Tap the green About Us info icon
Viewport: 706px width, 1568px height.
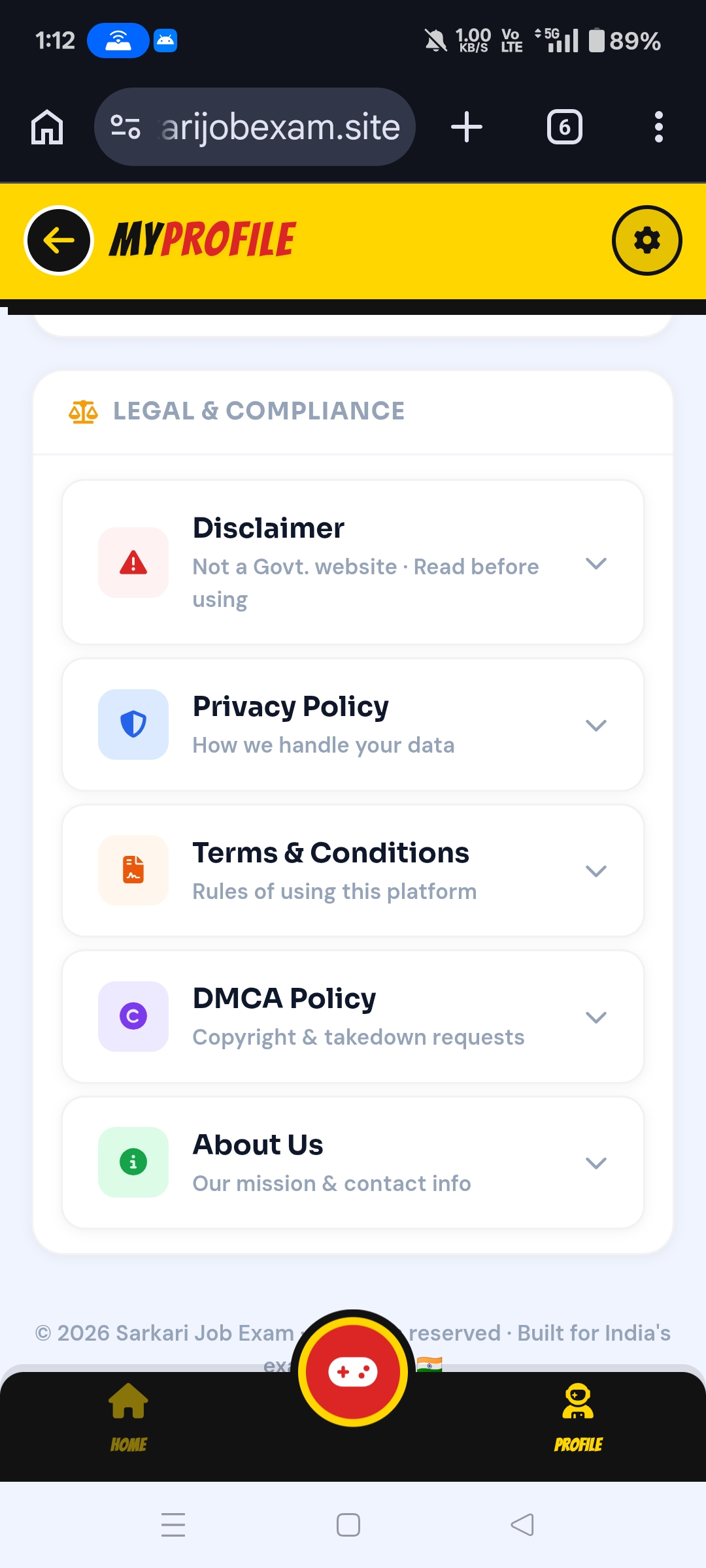133,1162
